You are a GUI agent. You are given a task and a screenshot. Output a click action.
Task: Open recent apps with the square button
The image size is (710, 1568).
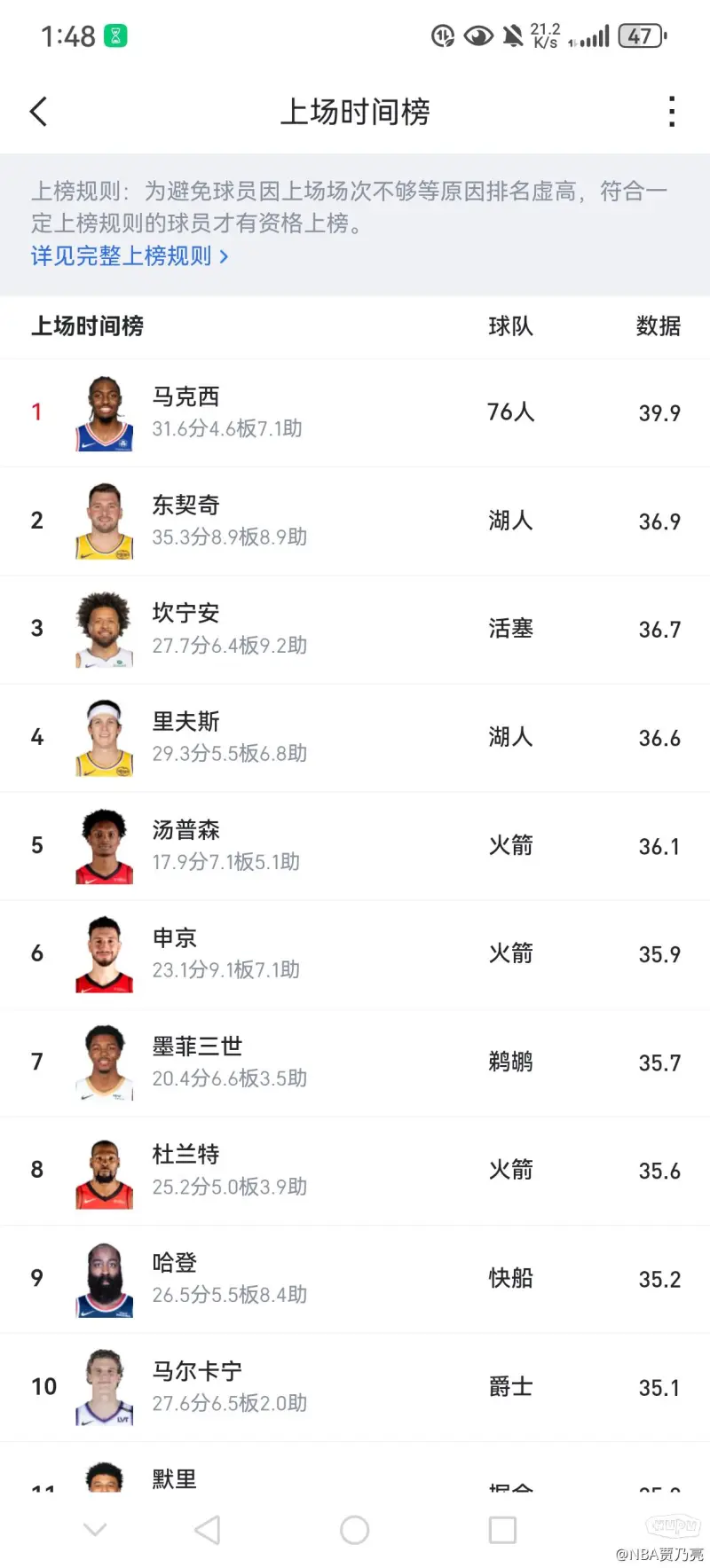[x=502, y=1530]
